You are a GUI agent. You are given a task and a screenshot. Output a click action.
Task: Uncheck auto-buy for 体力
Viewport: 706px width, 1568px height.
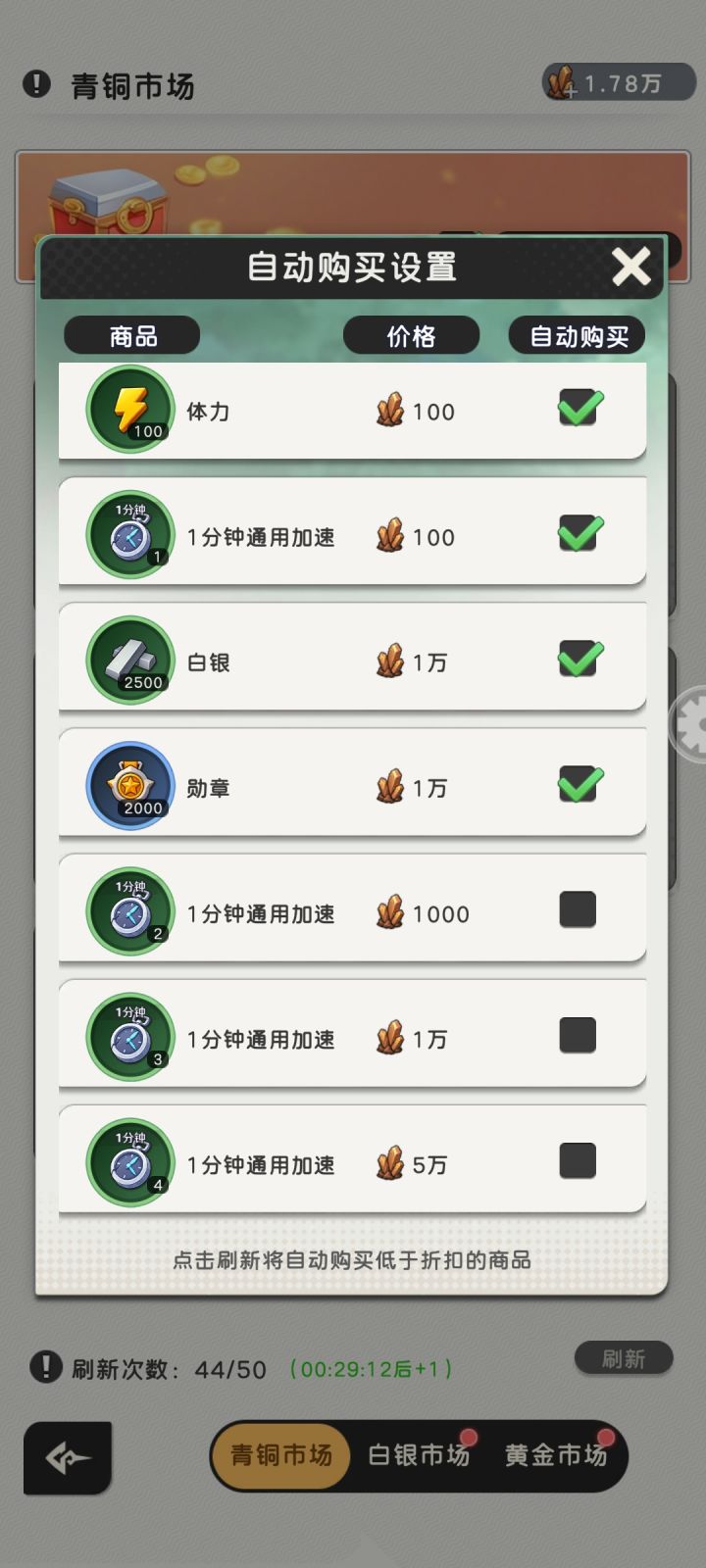(579, 407)
